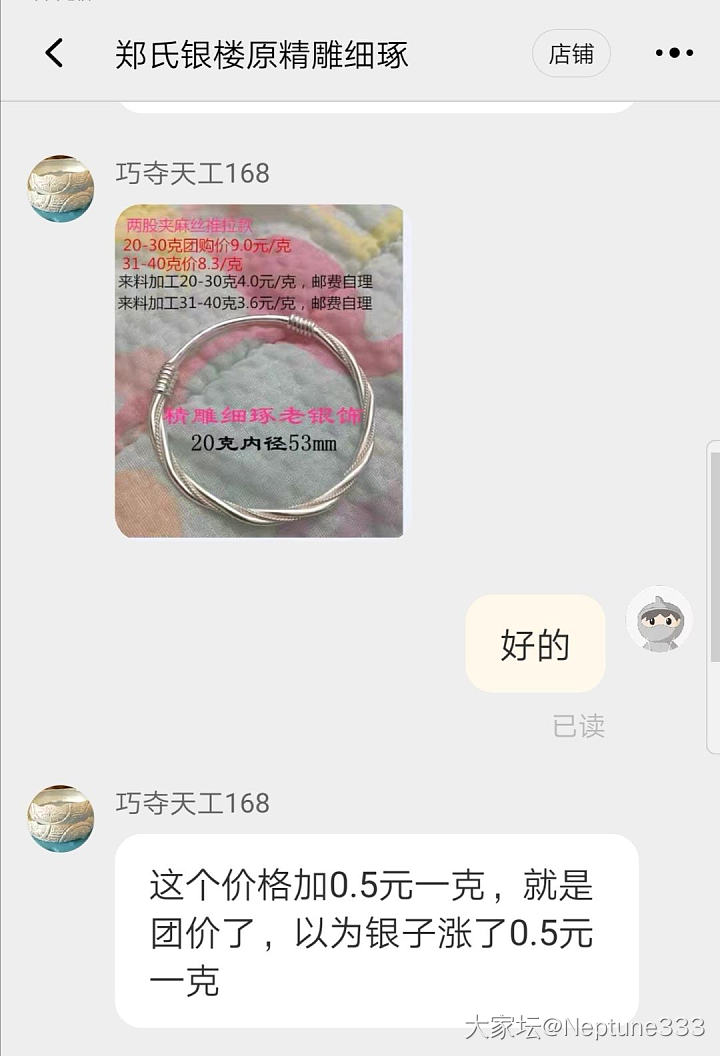Tap 巧夺天工168 avatar beside the price message

[x=61, y=818]
